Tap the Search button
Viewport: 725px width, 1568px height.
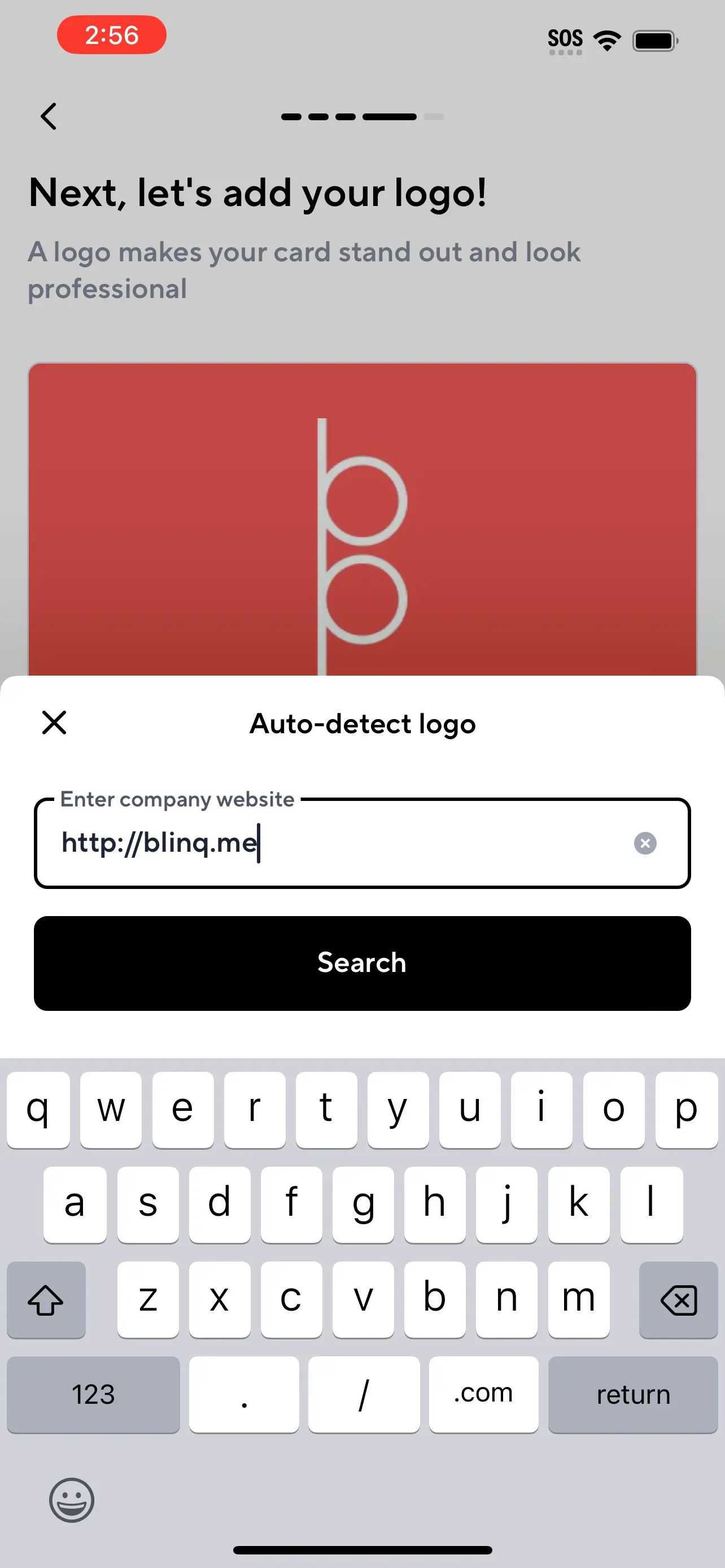coord(362,963)
